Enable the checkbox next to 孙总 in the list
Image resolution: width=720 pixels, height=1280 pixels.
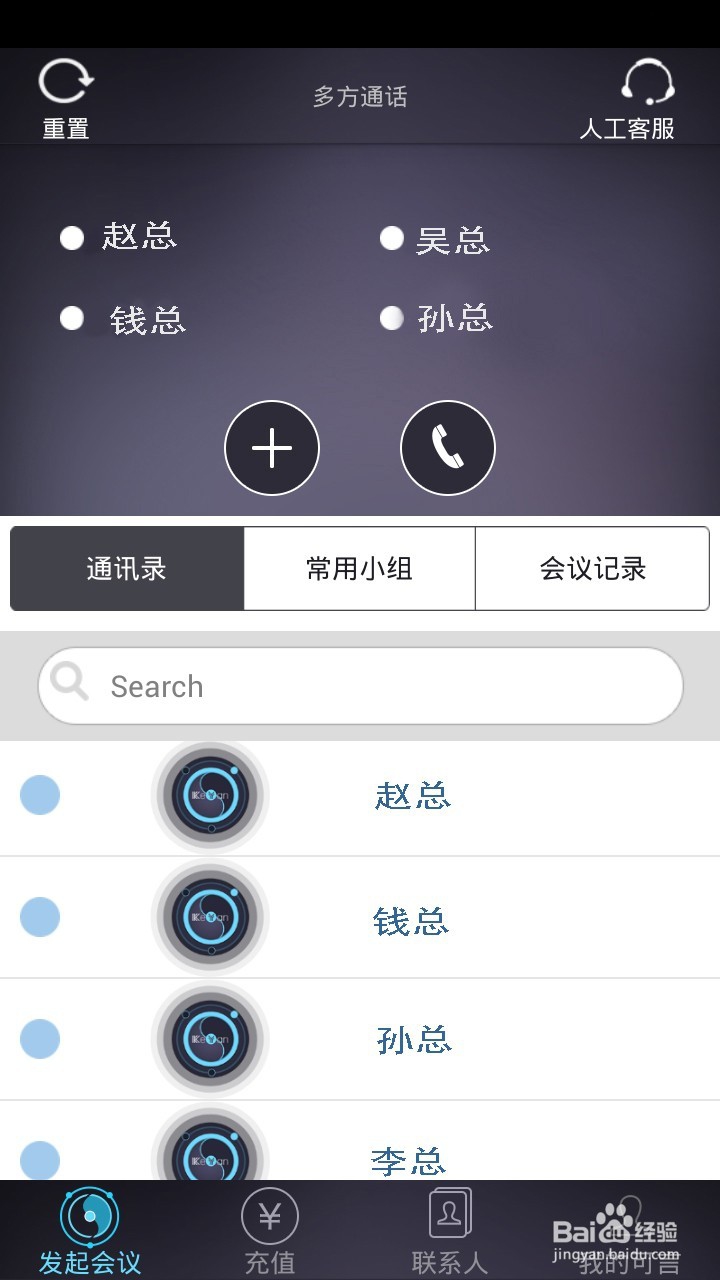(39, 1039)
